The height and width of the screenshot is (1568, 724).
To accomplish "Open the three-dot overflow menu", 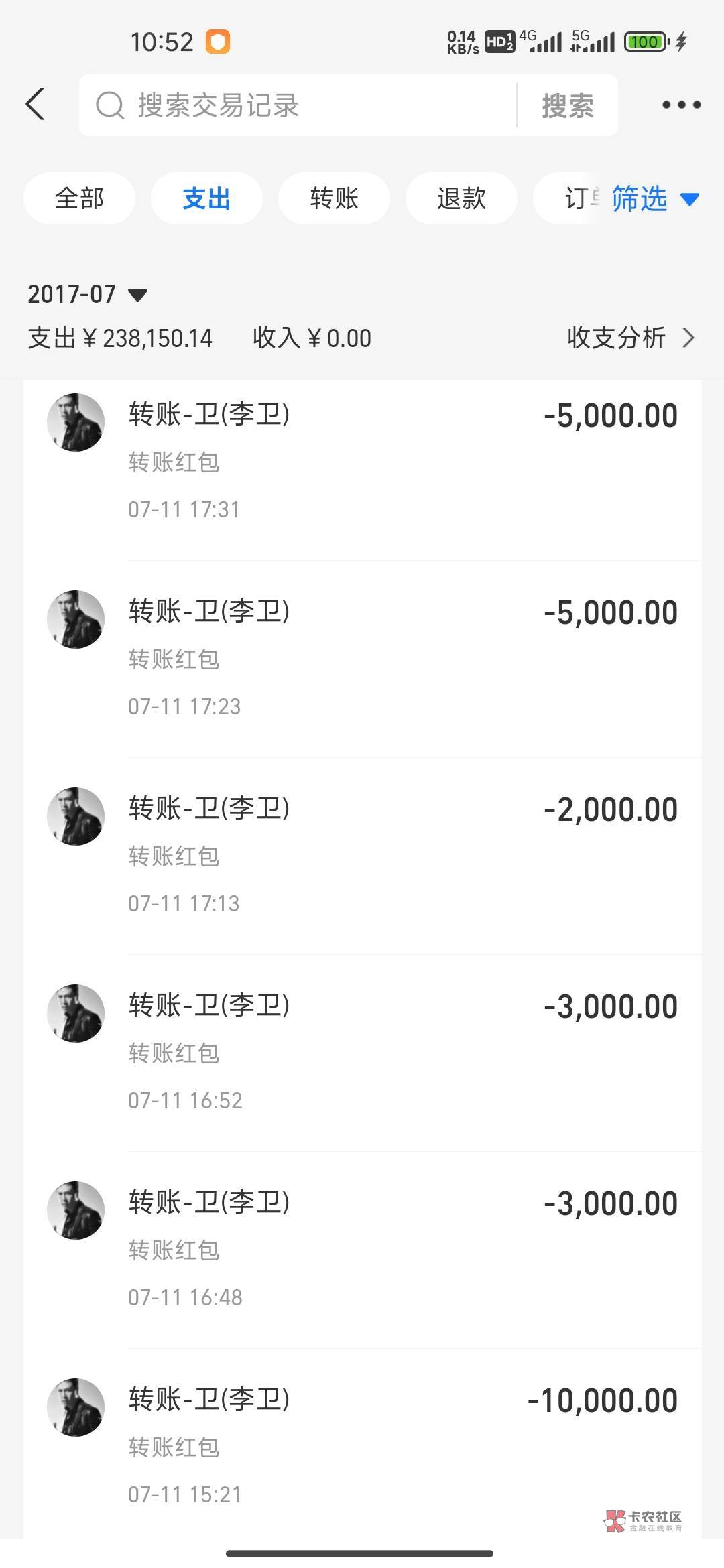I will (681, 105).
